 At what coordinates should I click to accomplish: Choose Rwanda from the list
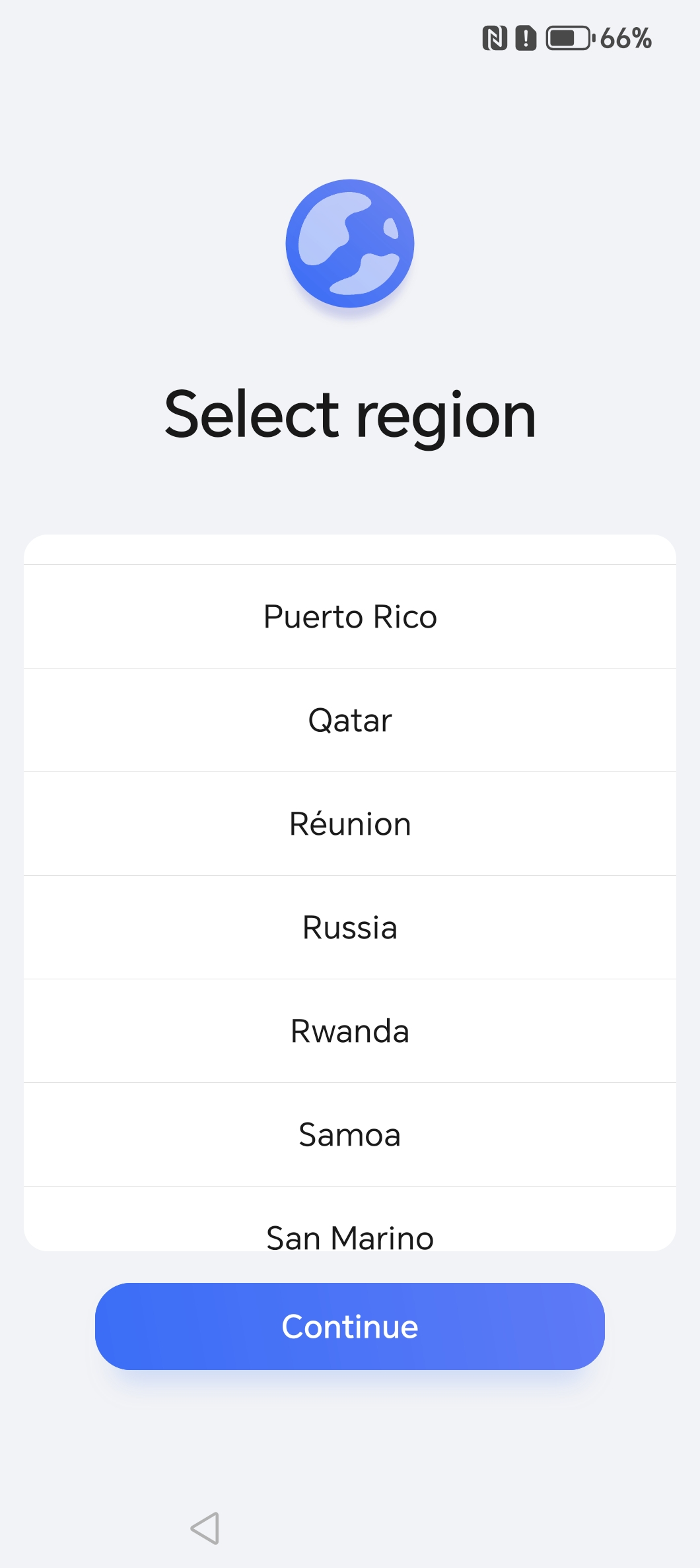[x=350, y=1031]
